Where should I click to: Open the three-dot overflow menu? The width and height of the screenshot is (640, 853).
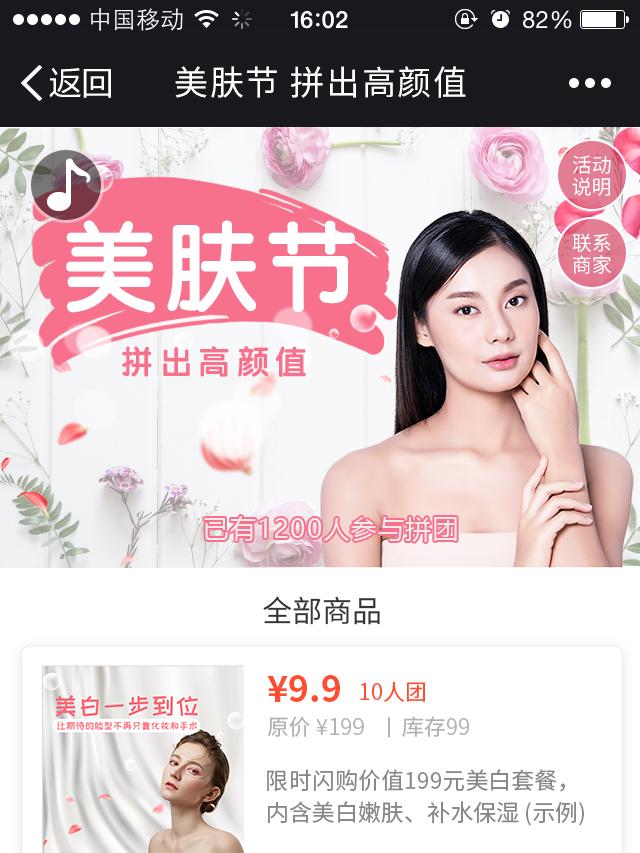(589, 84)
